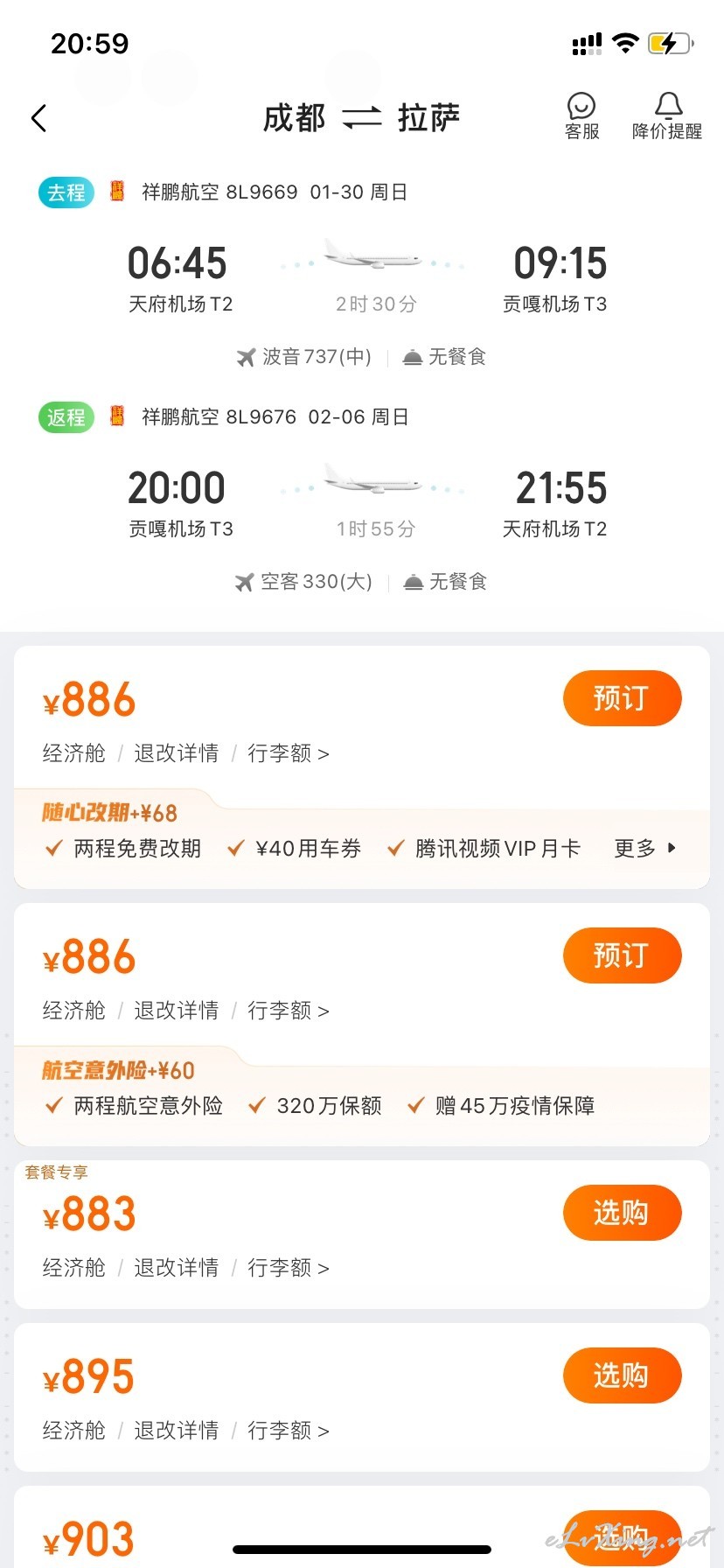
Task: Open 退改详情 on the 随心改期 ¥886 fare
Action: 176,753
